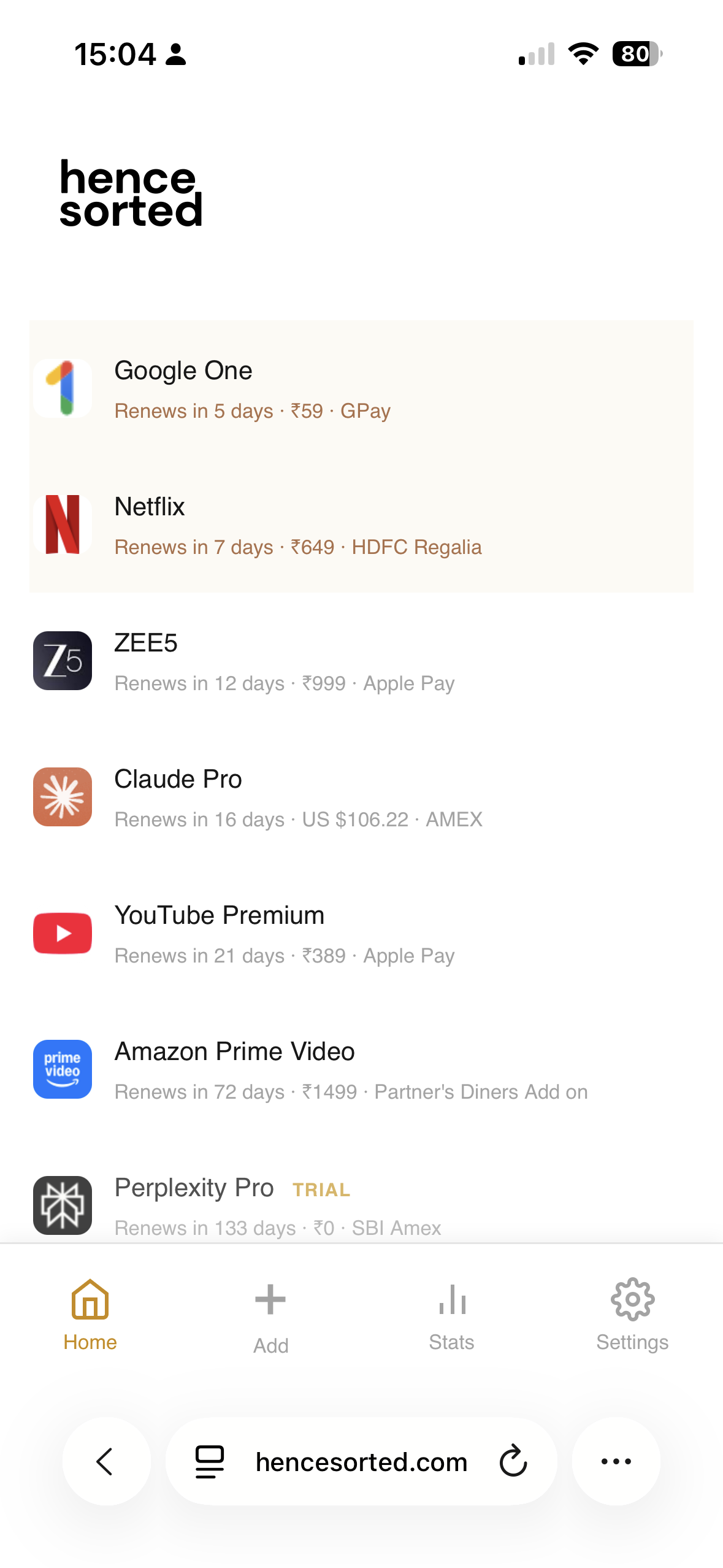Screen dimensions: 723x1568
Task: Tap the TRIAL badge on Perplexity Pro
Action: (321, 1189)
